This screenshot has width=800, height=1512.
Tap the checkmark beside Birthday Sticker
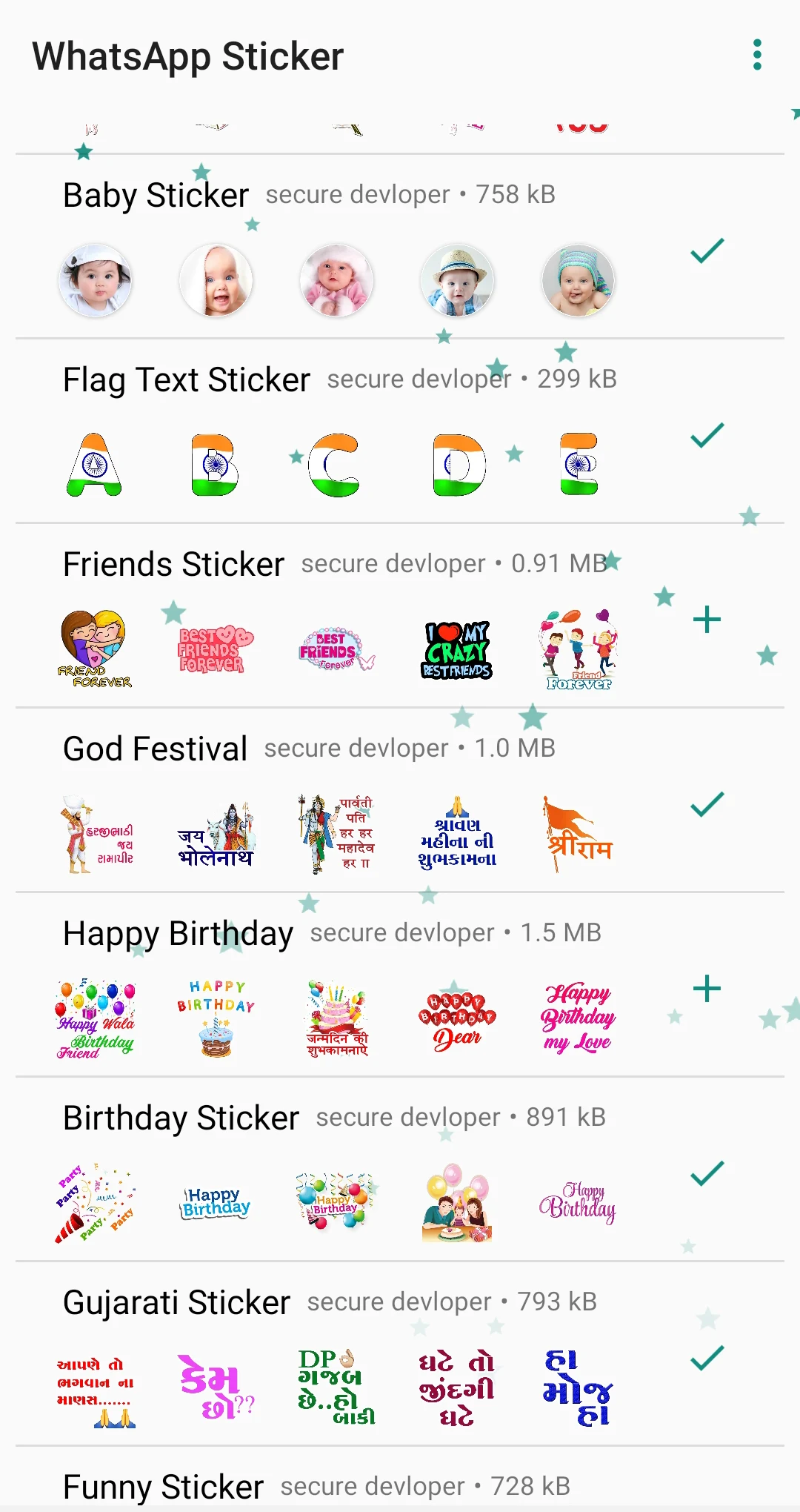pyautogui.click(x=707, y=1173)
